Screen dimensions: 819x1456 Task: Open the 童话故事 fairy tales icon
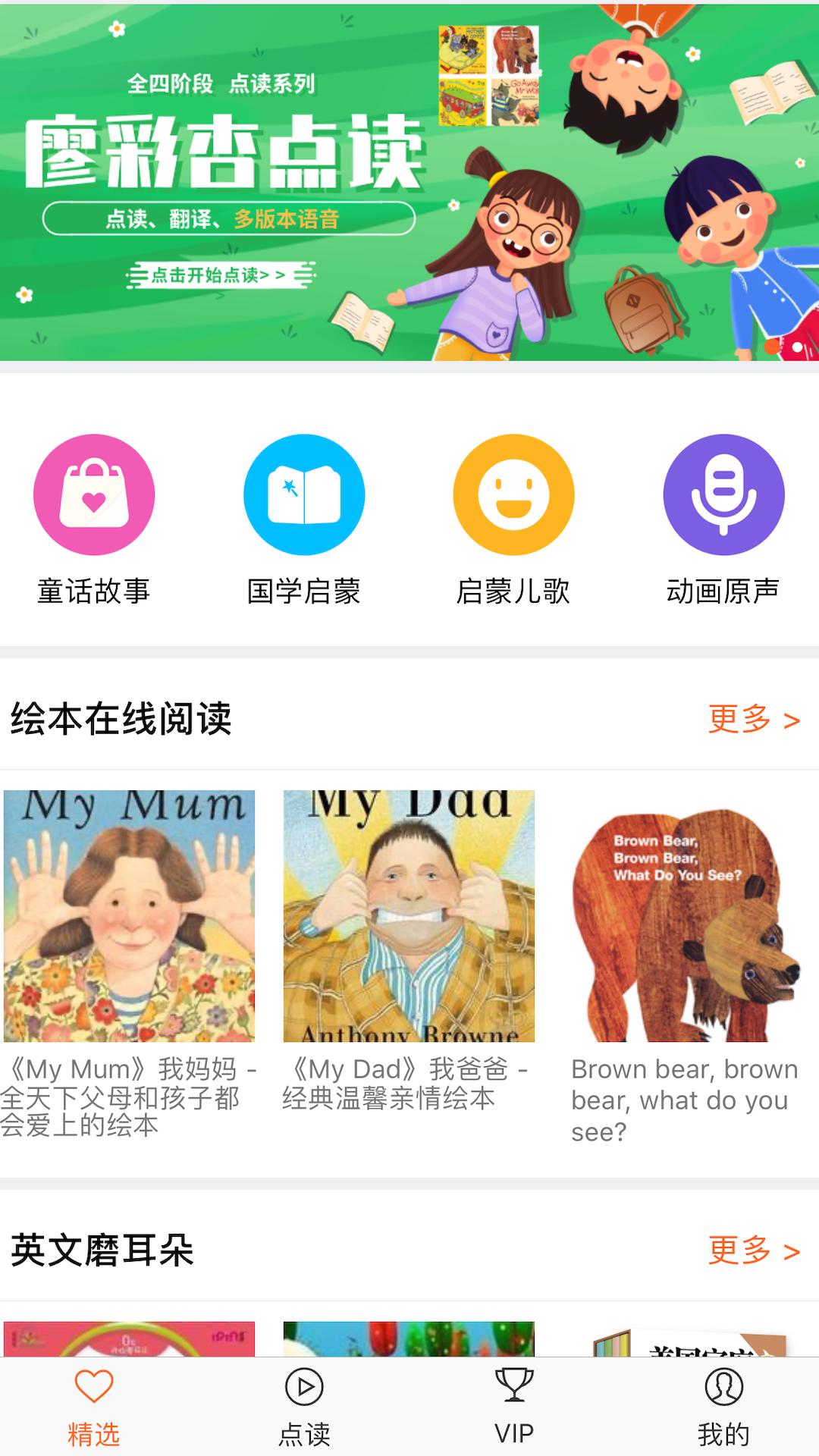93,494
